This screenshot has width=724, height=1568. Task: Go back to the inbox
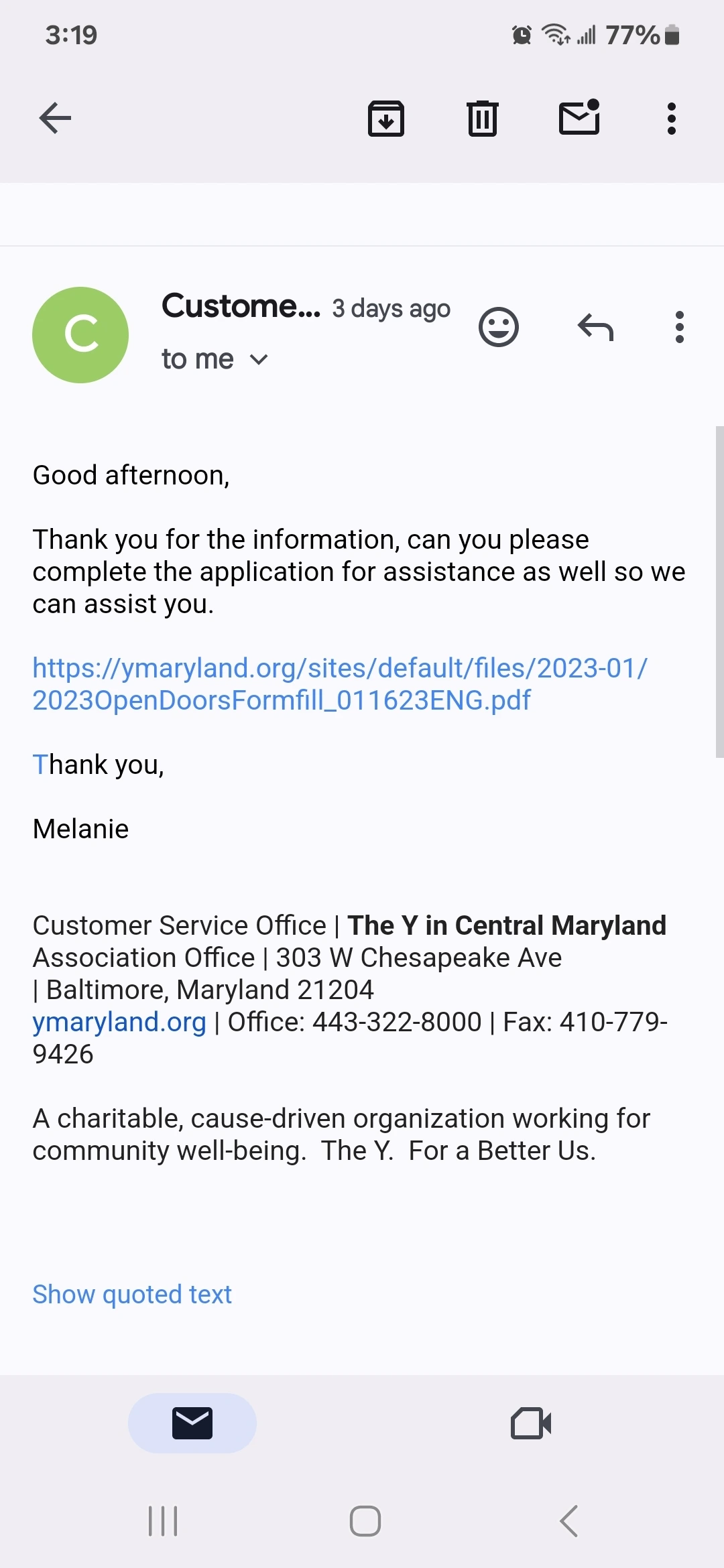click(x=55, y=119)
